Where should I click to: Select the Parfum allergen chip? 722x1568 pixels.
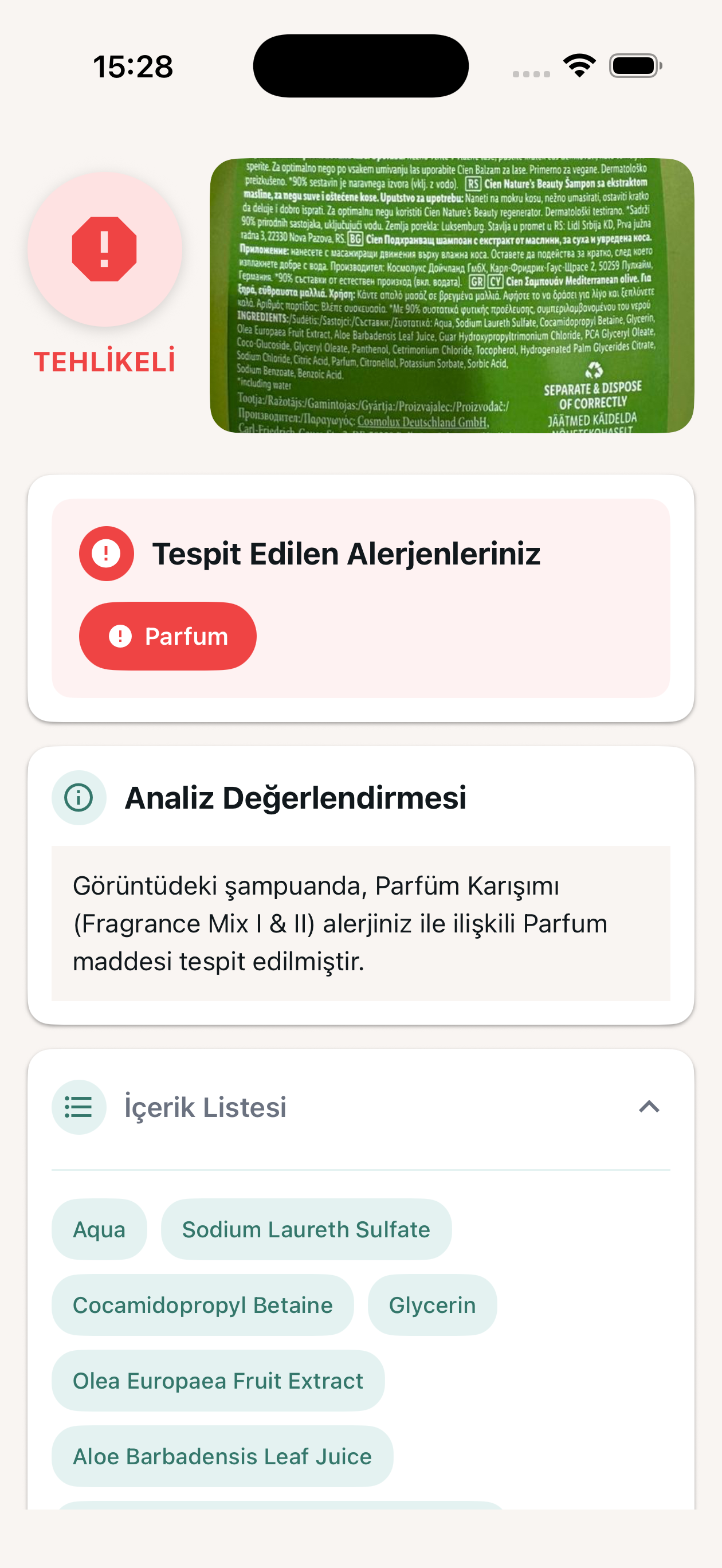(x=168, y=635)
